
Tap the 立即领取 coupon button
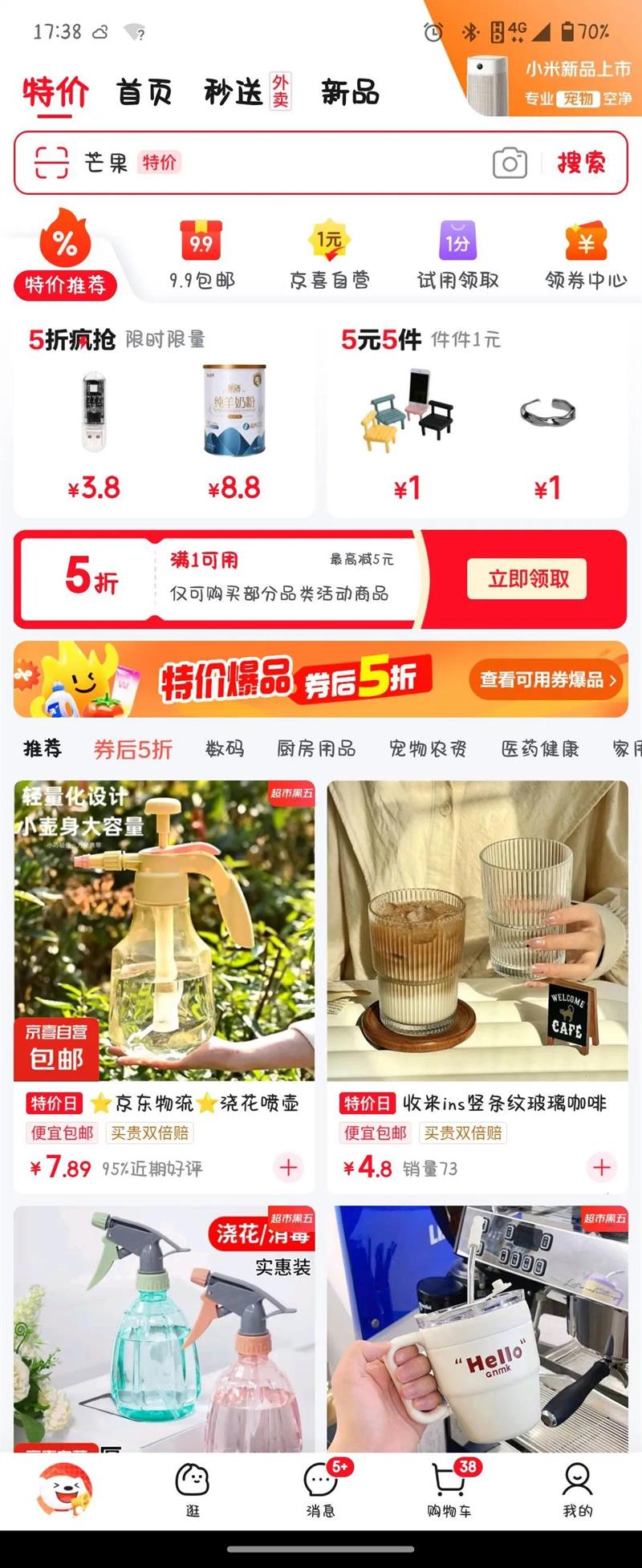[526, 579]
